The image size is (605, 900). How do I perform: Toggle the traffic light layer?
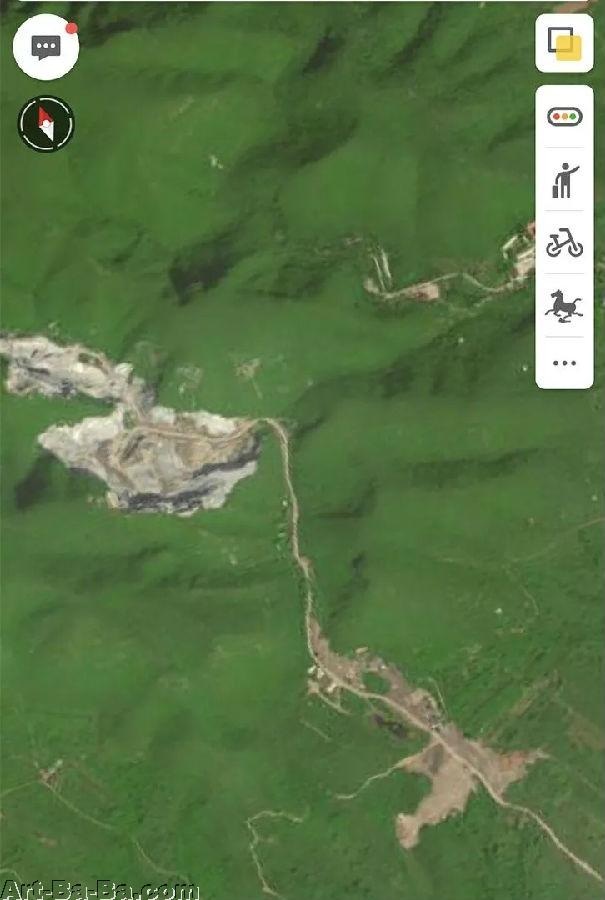pyautogui.click(x=564, y=117)
